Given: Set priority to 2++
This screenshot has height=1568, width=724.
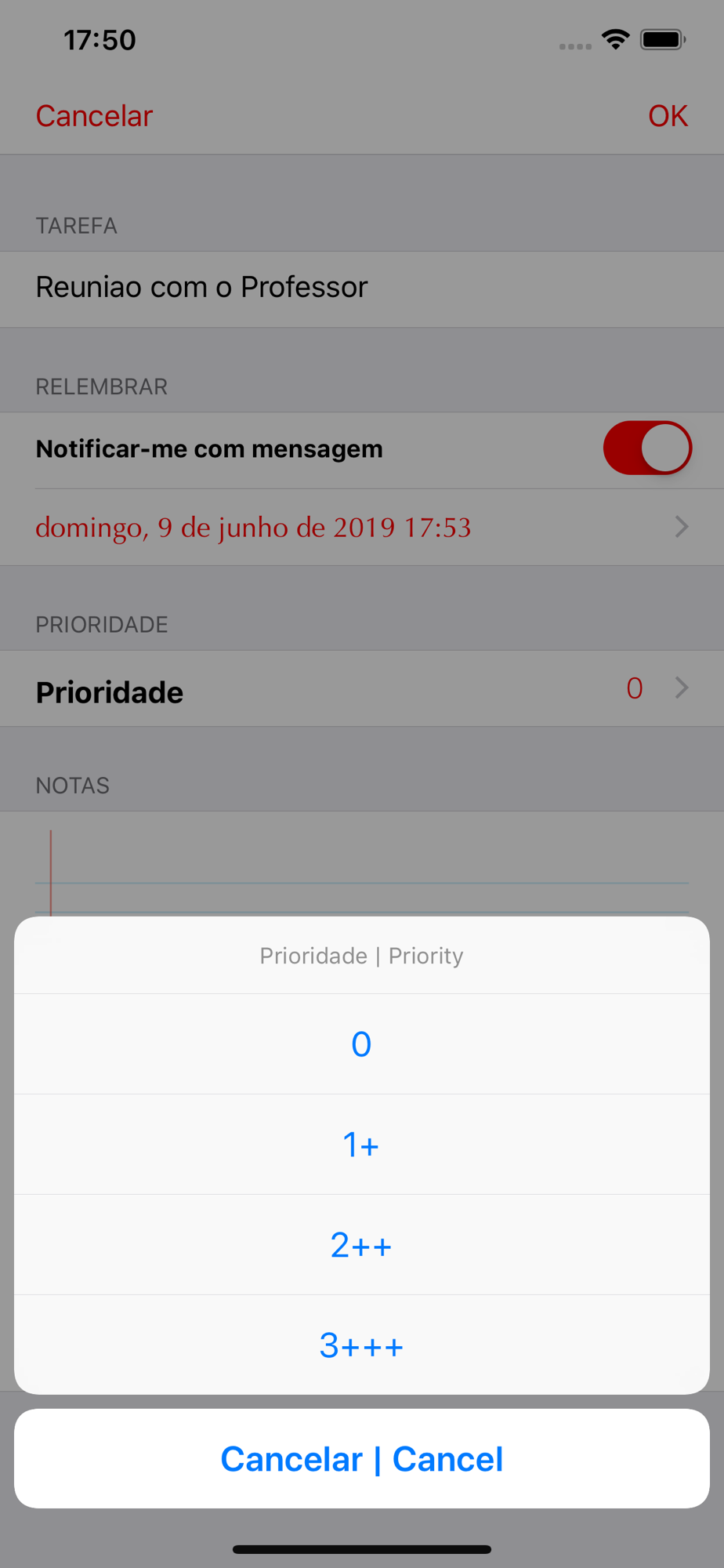Looking at the screenshot, I should pyautogui.click(x=361, y=1244).
